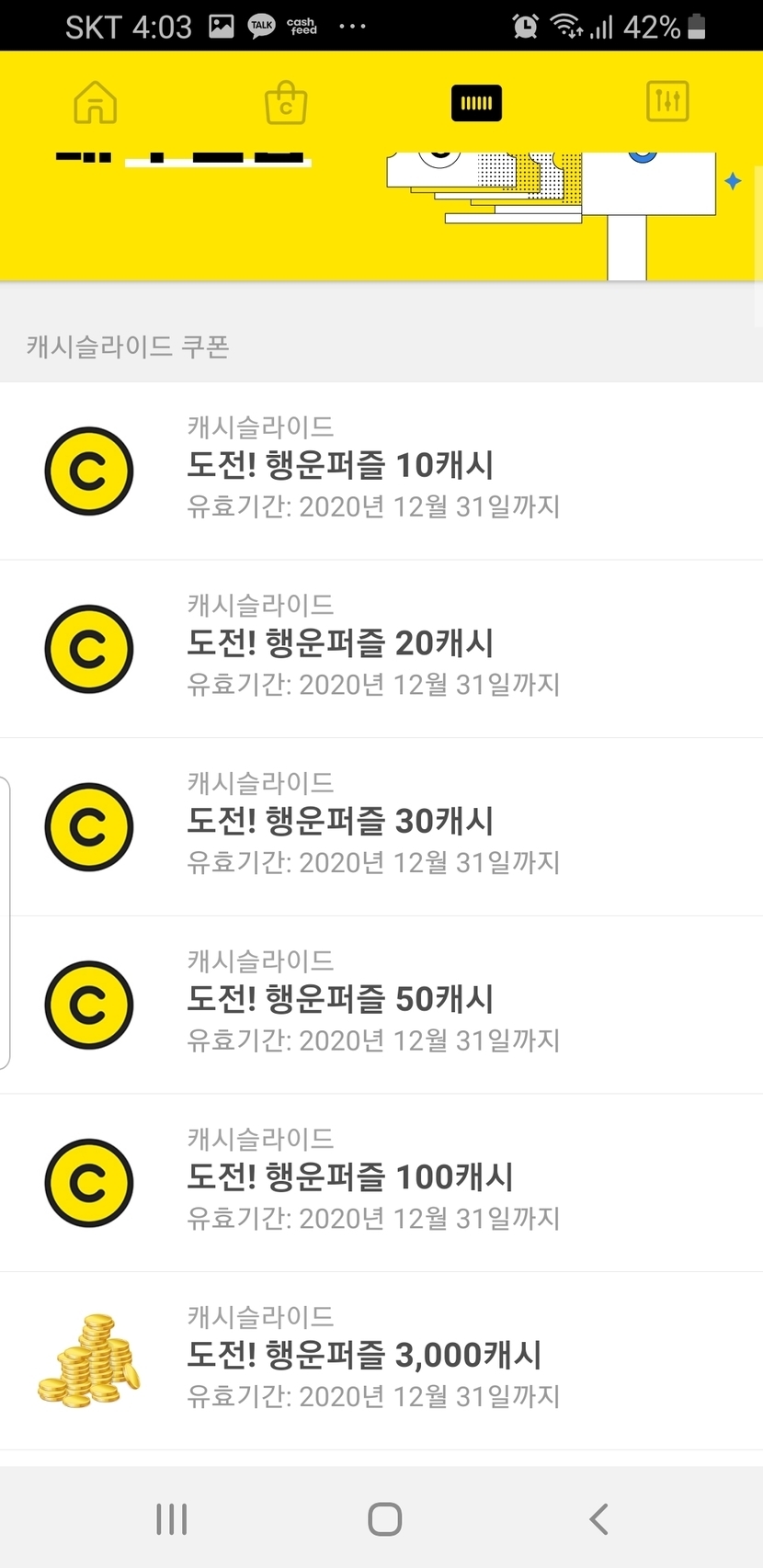Go back with the system back button

598,1518
